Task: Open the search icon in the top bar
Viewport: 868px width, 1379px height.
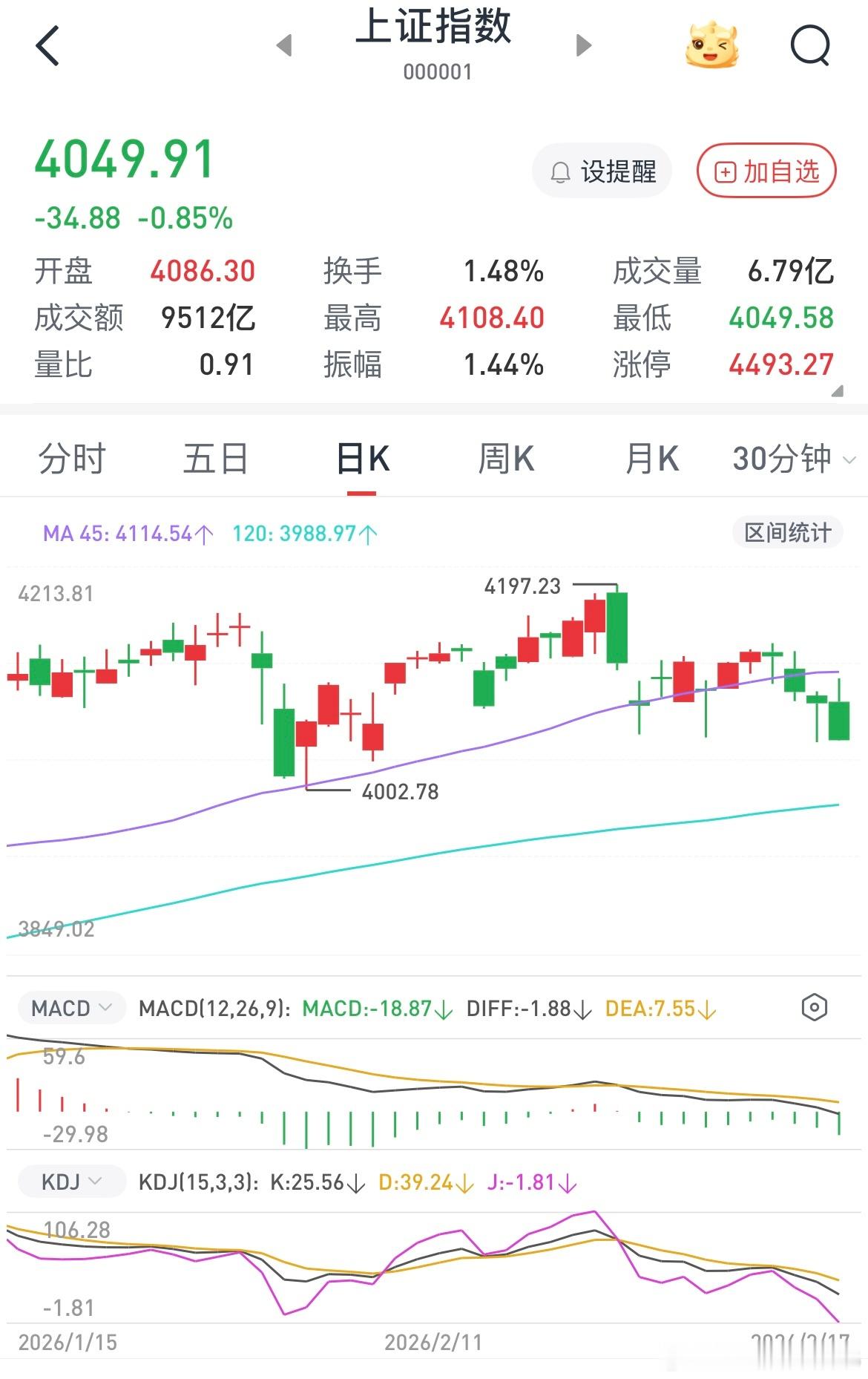Action: (811, 46)
